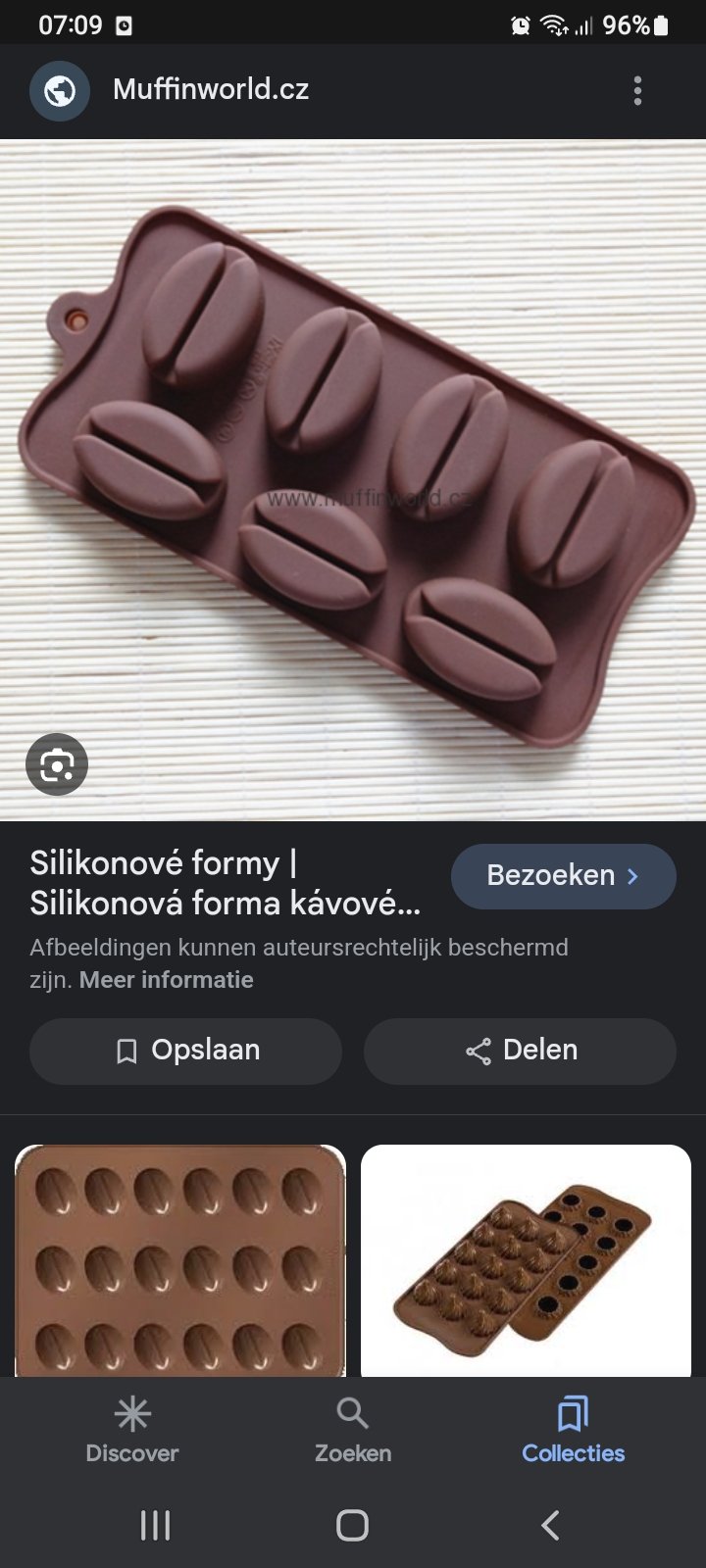Open the two brown molds thumbnail
The height and width of the screenshot is (1568, 706).
(x=526, y=1260)
